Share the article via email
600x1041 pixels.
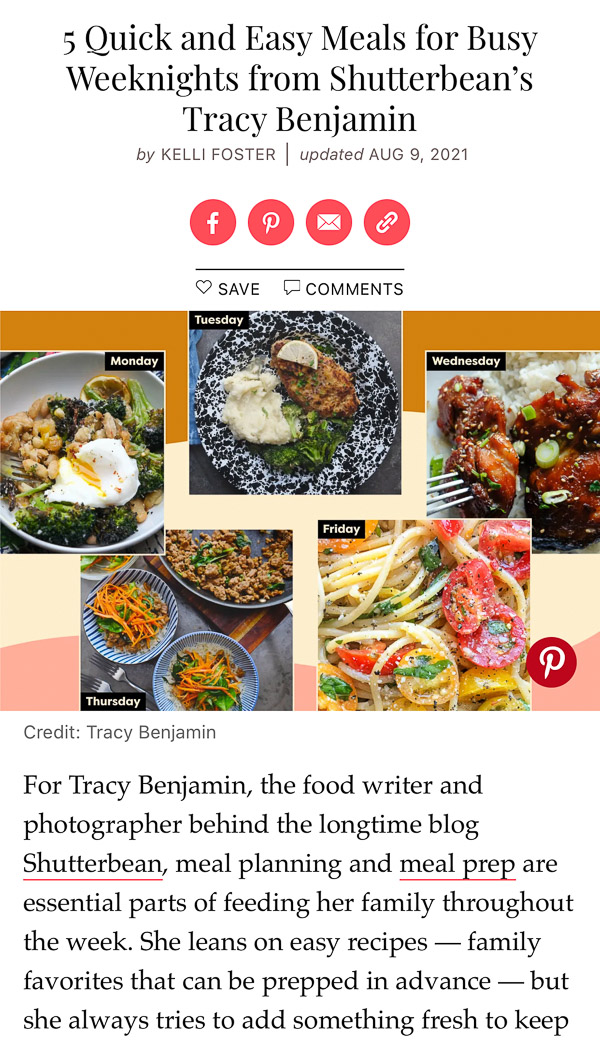(328, 222)
